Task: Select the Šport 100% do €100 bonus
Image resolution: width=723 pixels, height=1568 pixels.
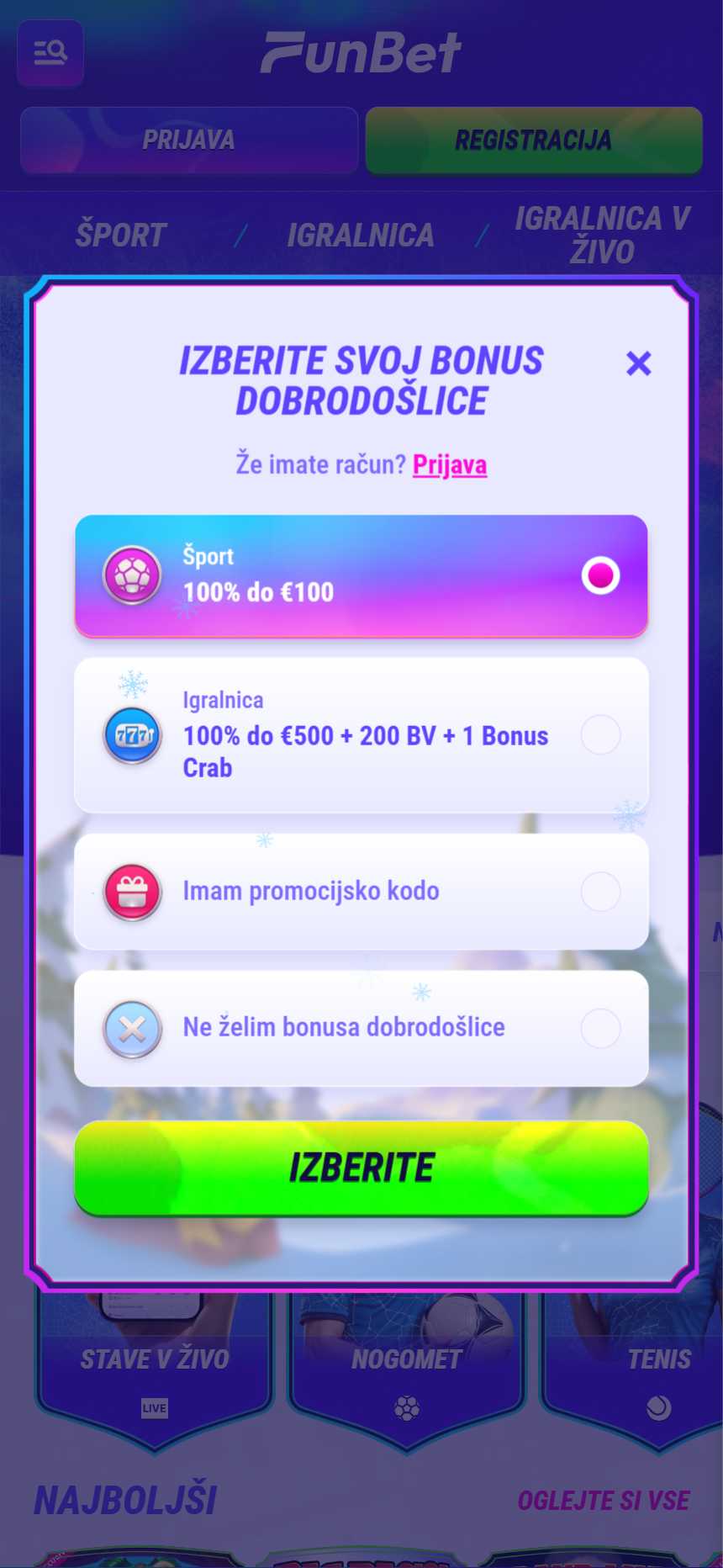Action: 361,575
